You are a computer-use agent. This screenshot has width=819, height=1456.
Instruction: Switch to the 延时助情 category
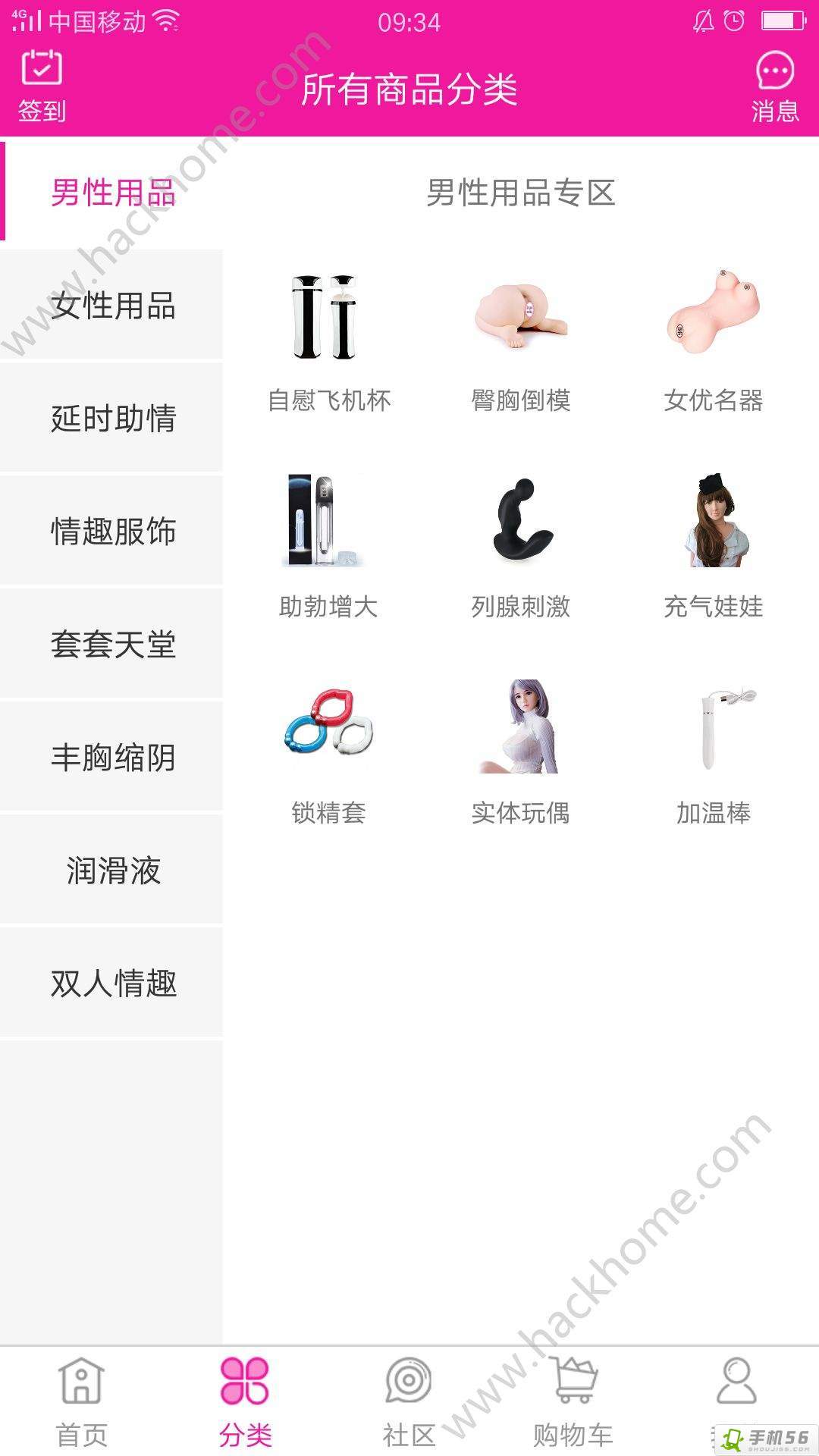tap(112, 419)
